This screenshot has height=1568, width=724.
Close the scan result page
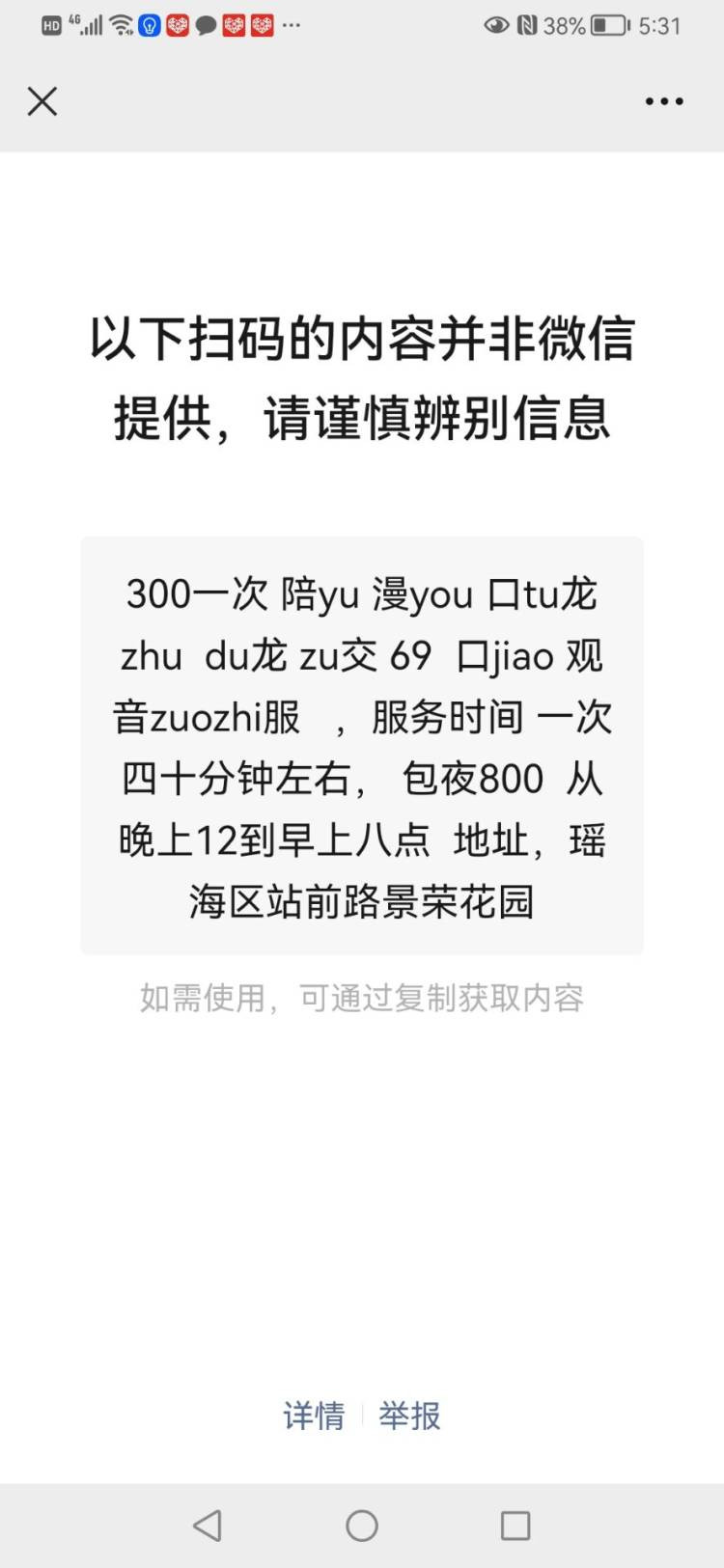pyautogui.click(x=42, y=101)
